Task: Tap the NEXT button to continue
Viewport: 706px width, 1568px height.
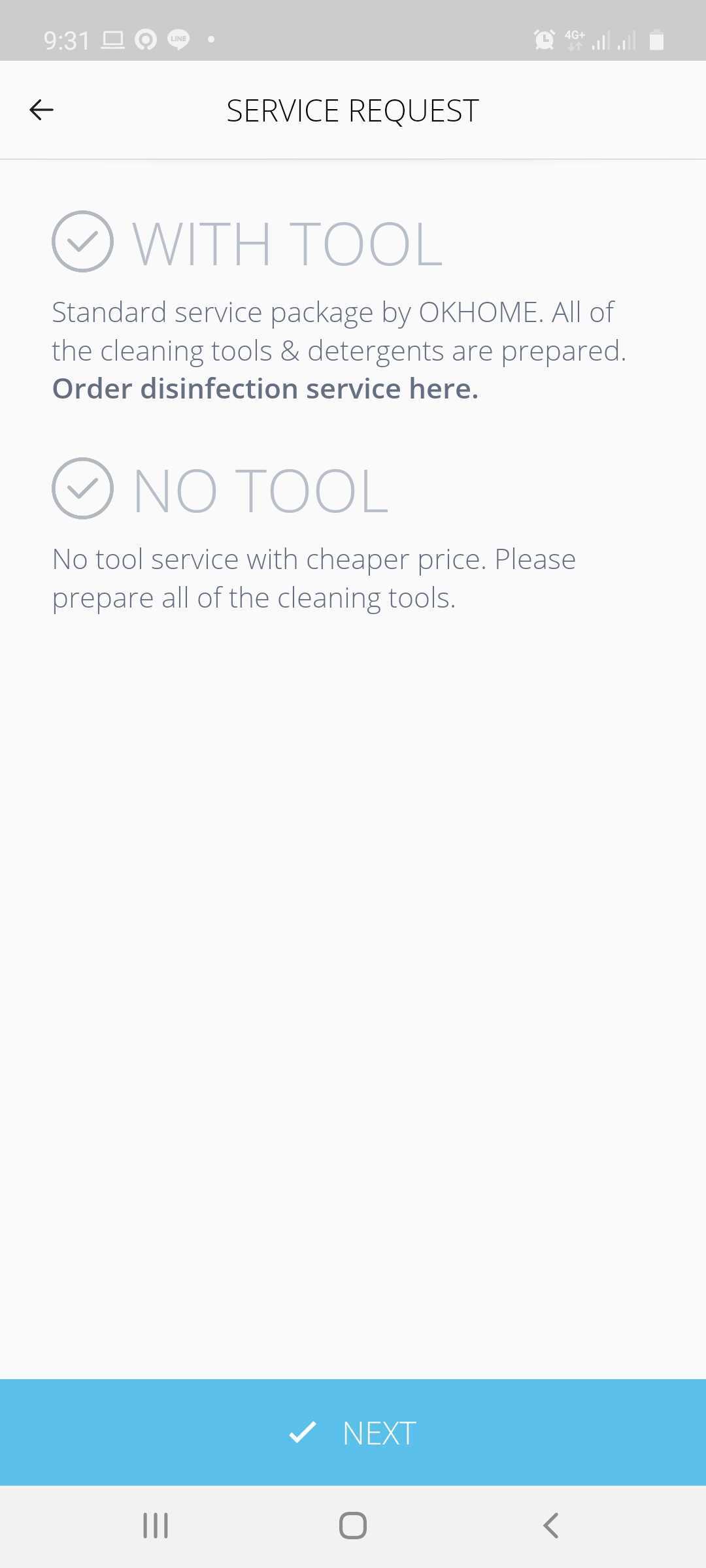Action: (353, 1432)
